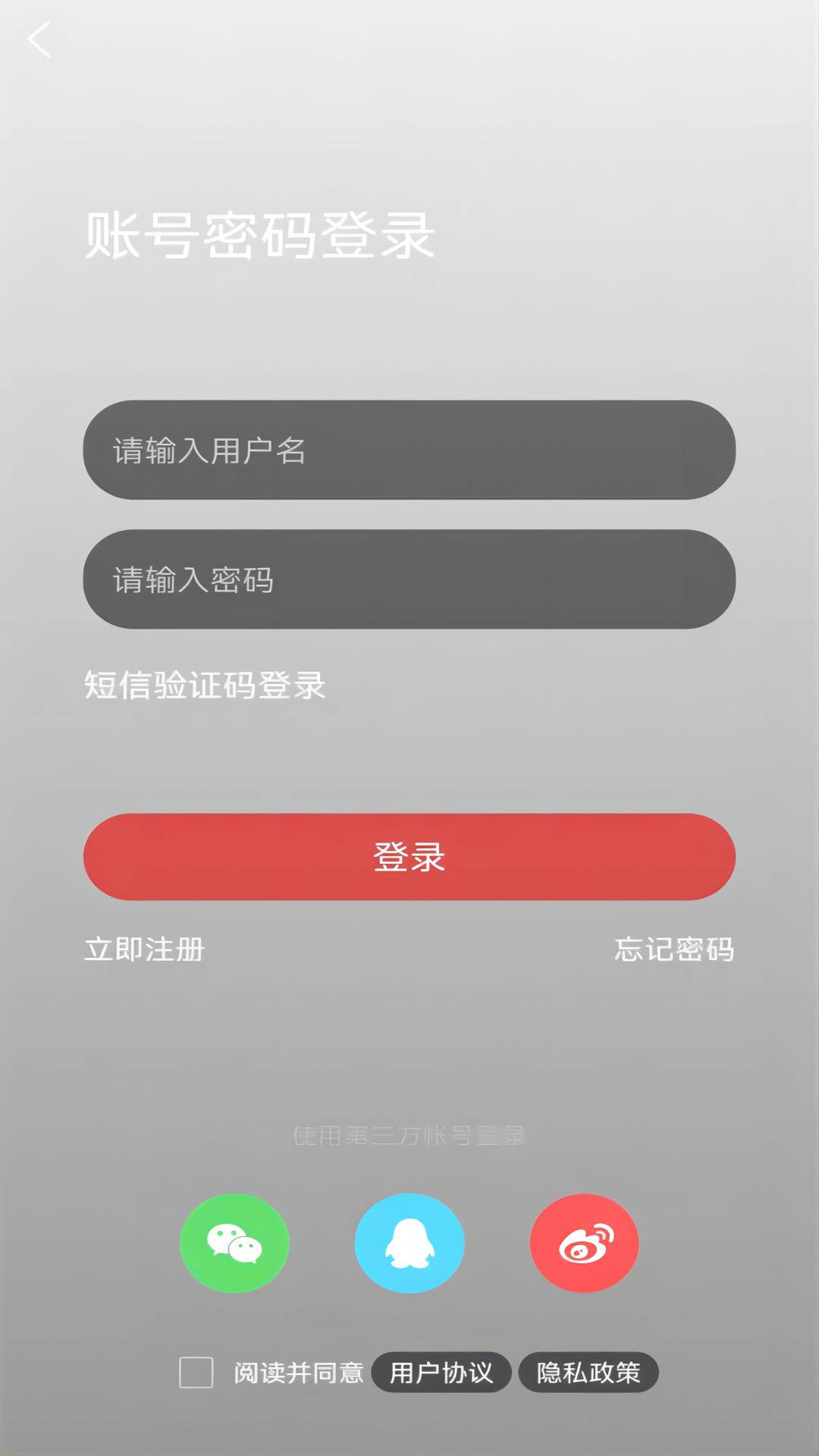Open WeChat third-party login
This screenshot has width=819, height=1456.
pyautogui.click(x=234, y=1242)
